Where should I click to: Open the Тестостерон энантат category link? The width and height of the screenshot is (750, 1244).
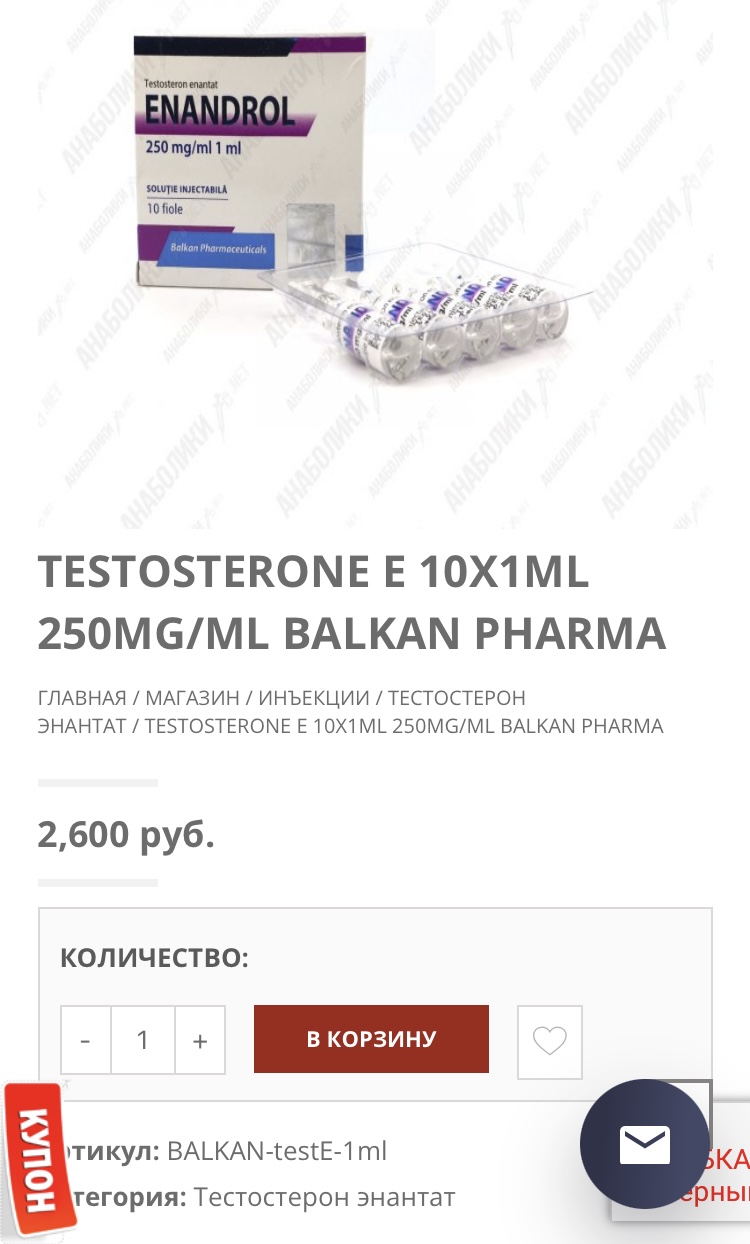tap(324, 1196)
